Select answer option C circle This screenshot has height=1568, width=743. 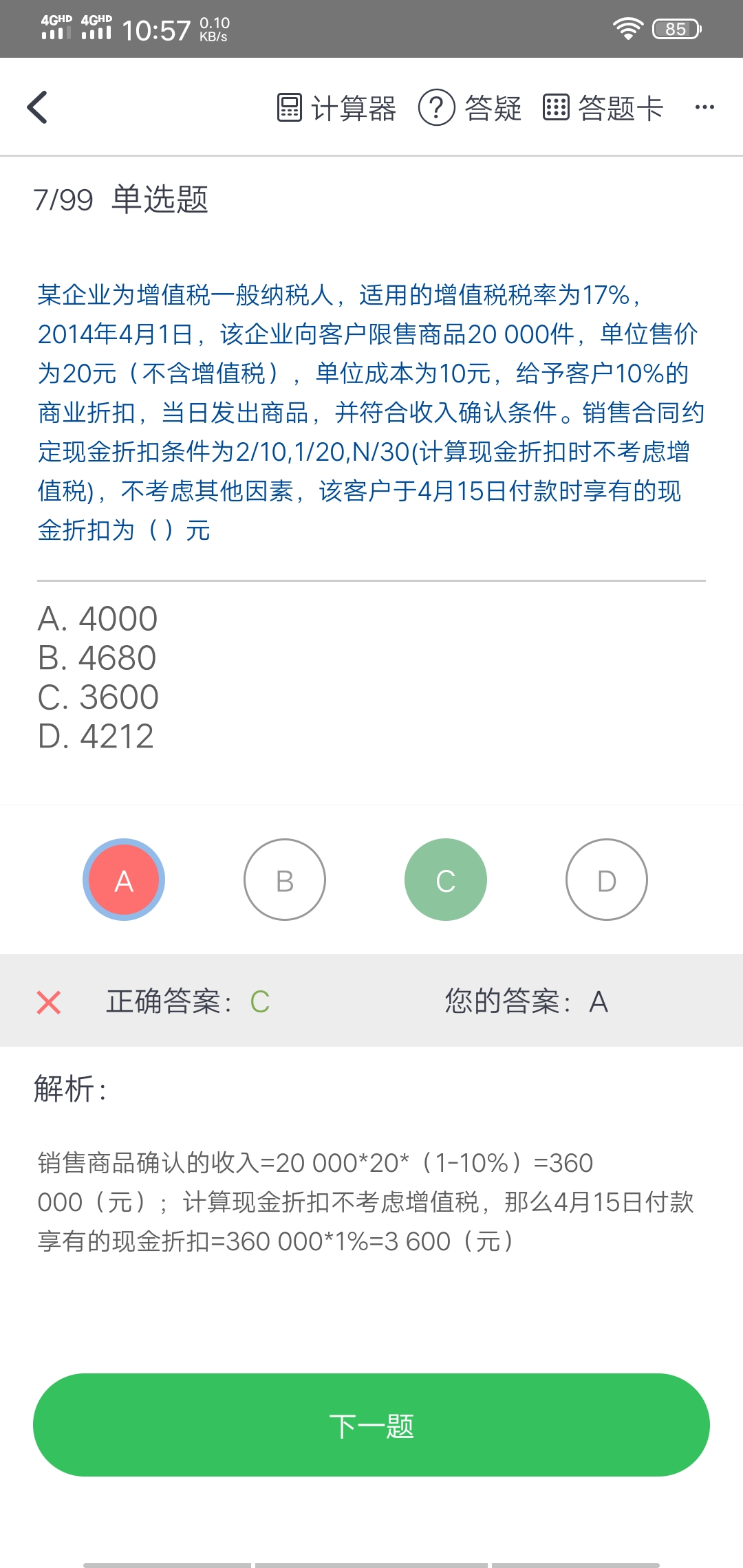(x=446, y=880)
